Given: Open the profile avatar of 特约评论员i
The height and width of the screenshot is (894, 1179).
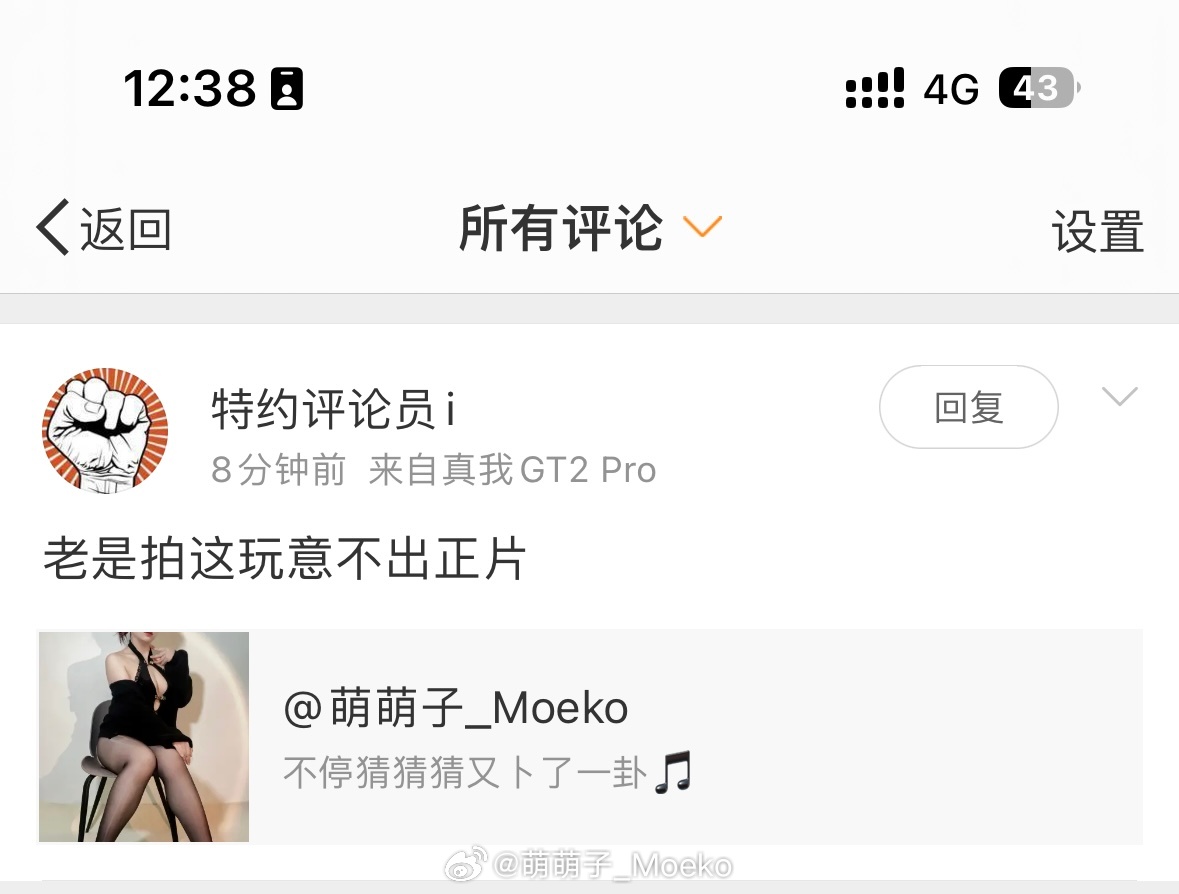Looking at the screenshot, I should coord(105,430).
